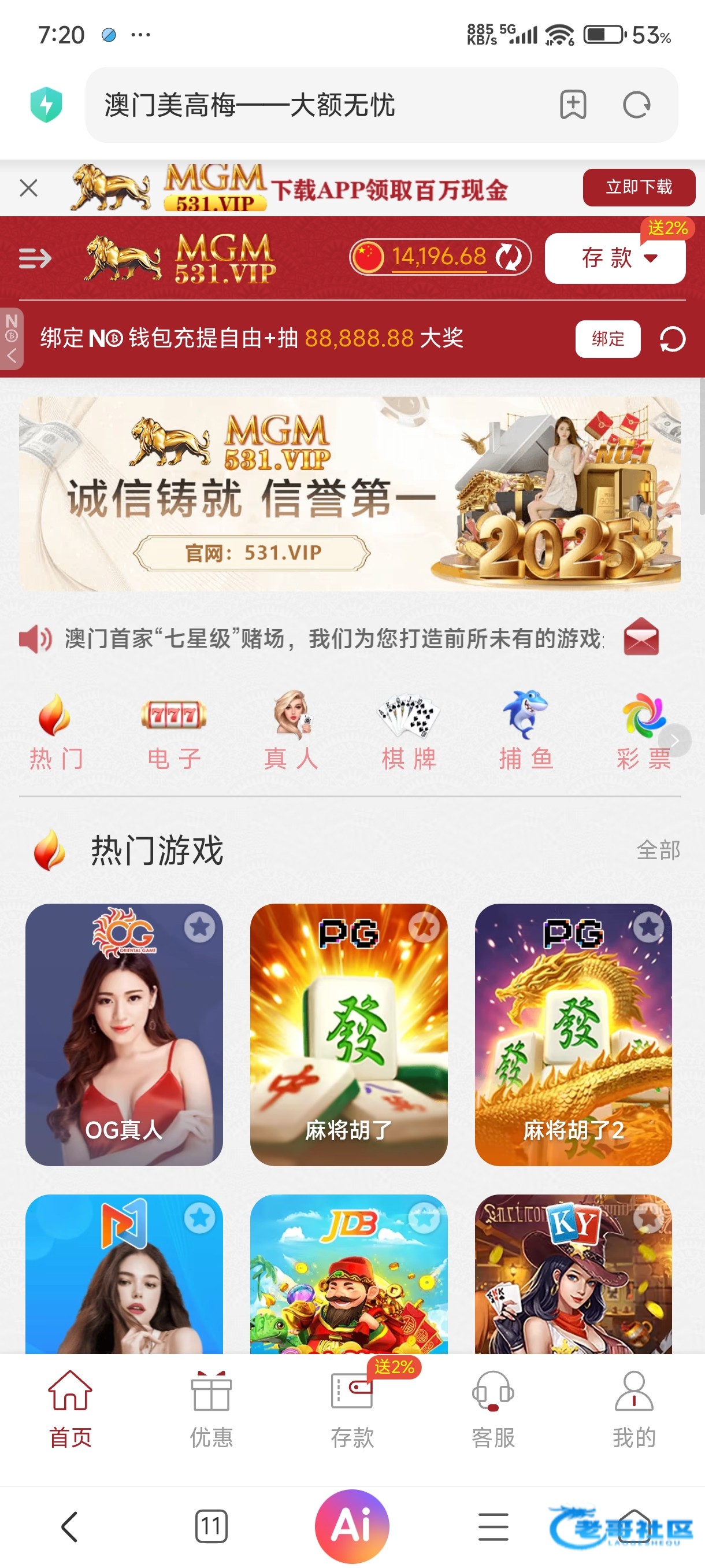Switch to the 真人 category
The width and height of the screenshot is (705, 1568).
tap(291, 731)
